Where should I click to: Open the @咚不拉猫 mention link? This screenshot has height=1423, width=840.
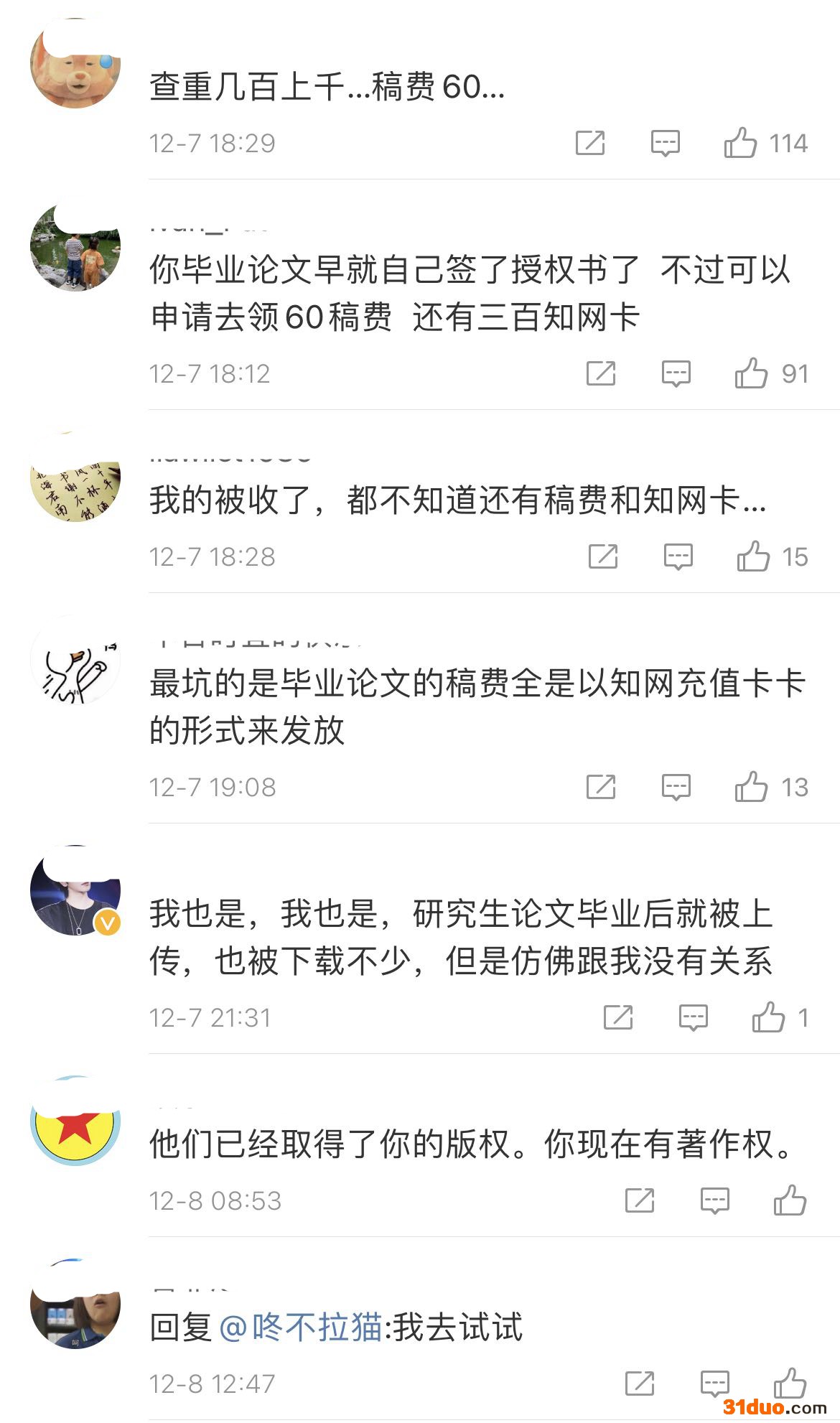pyautogui.click(x=300, y=1327)
